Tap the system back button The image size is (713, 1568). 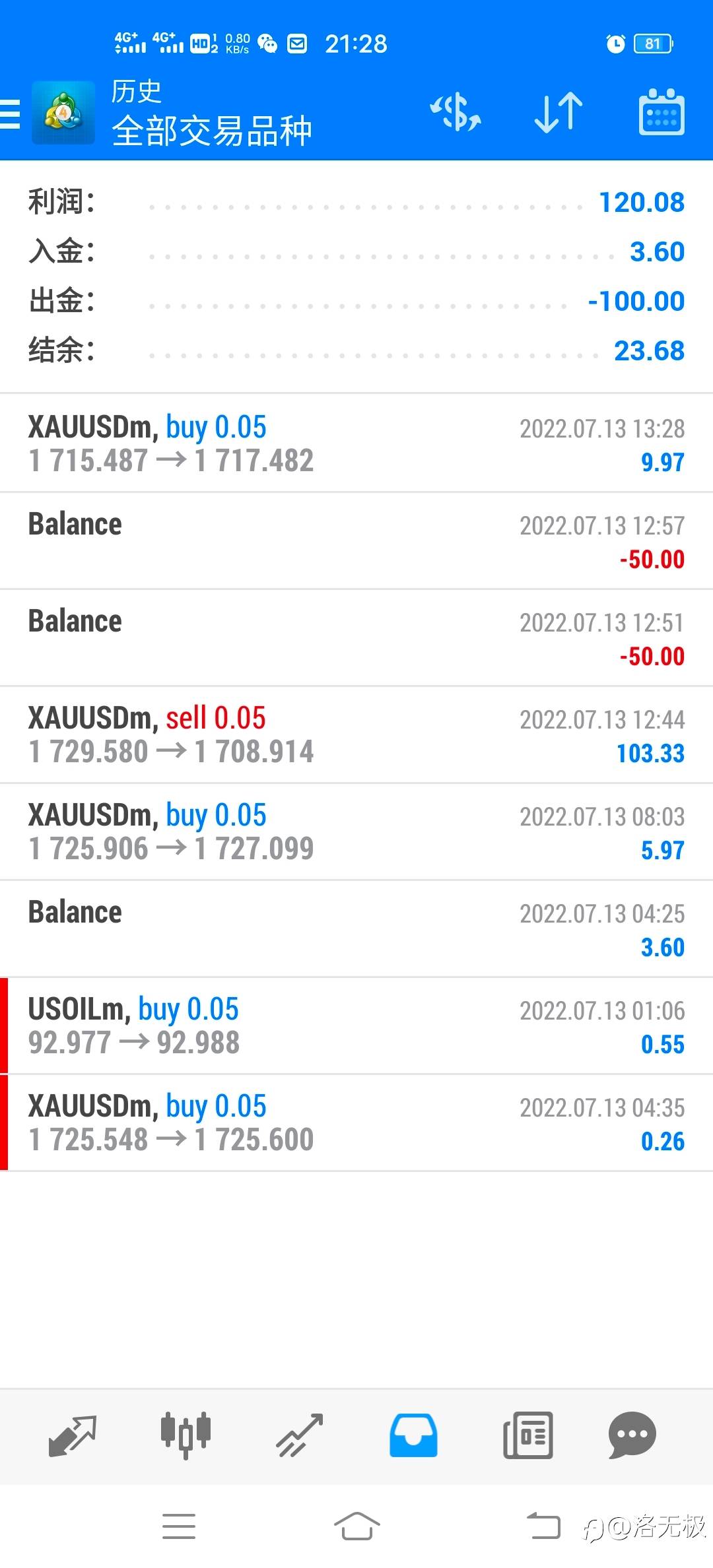[543, 1526]
